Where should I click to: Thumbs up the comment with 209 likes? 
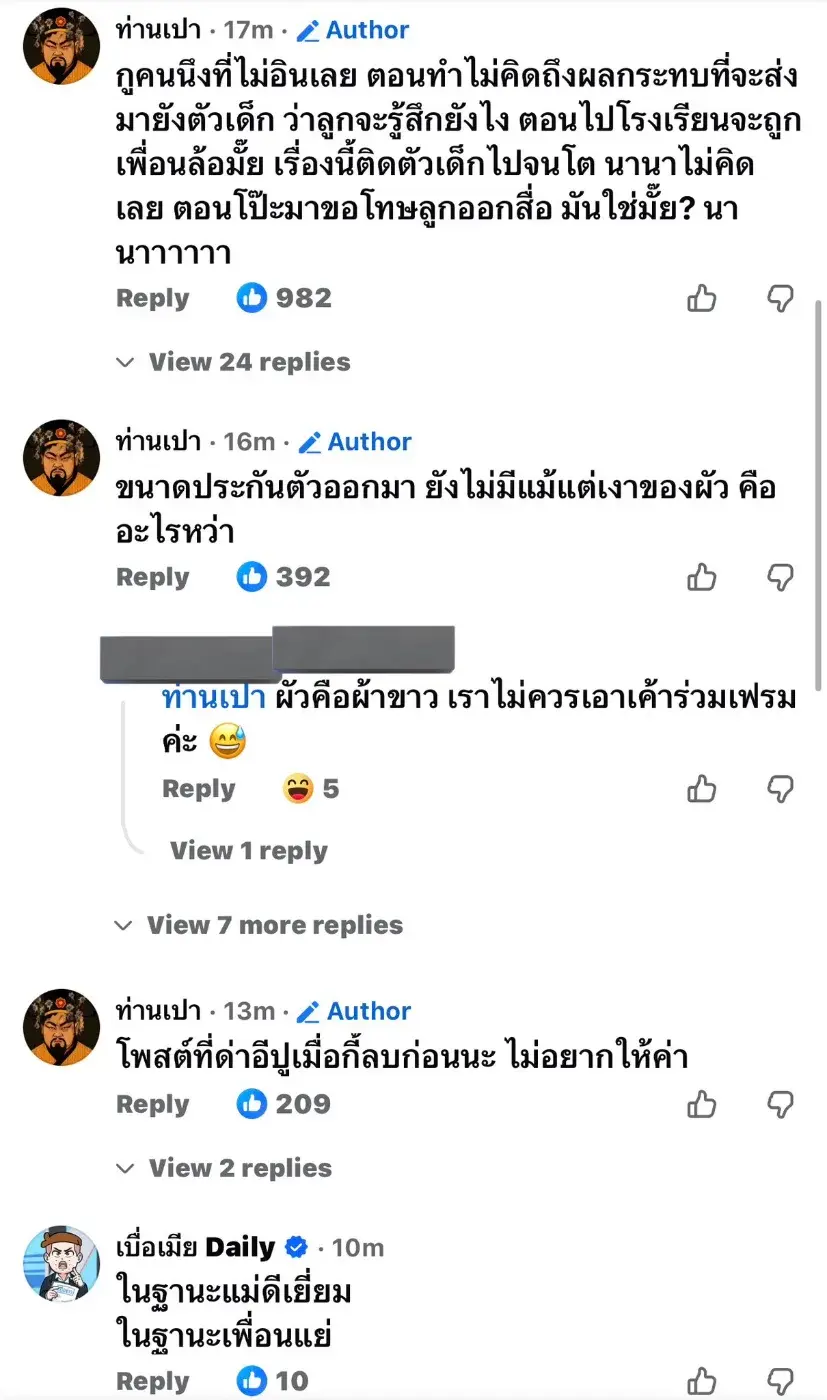[702, 1104]
